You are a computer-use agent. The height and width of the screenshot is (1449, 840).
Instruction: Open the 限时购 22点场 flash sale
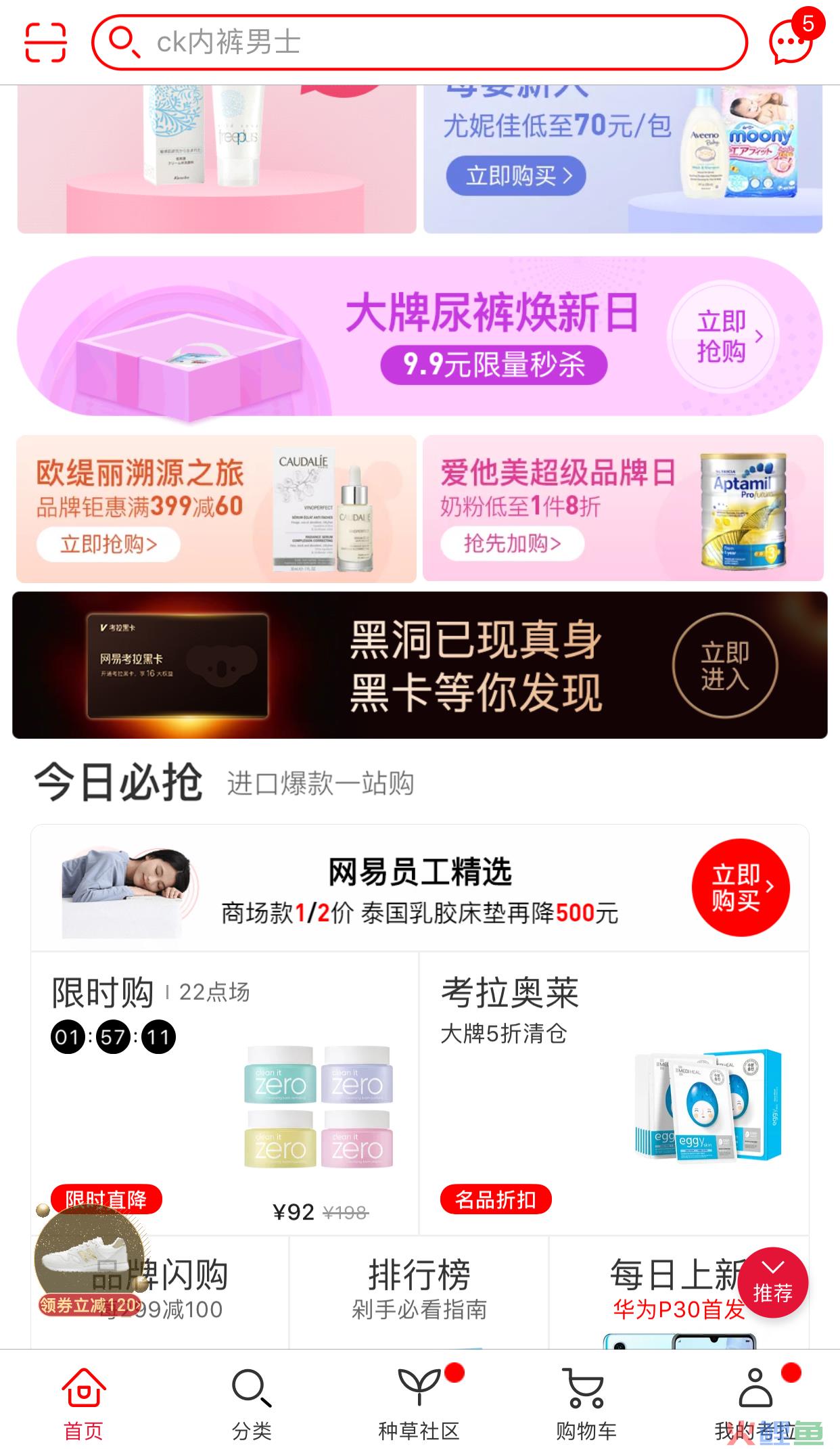tap(225, 1093)
